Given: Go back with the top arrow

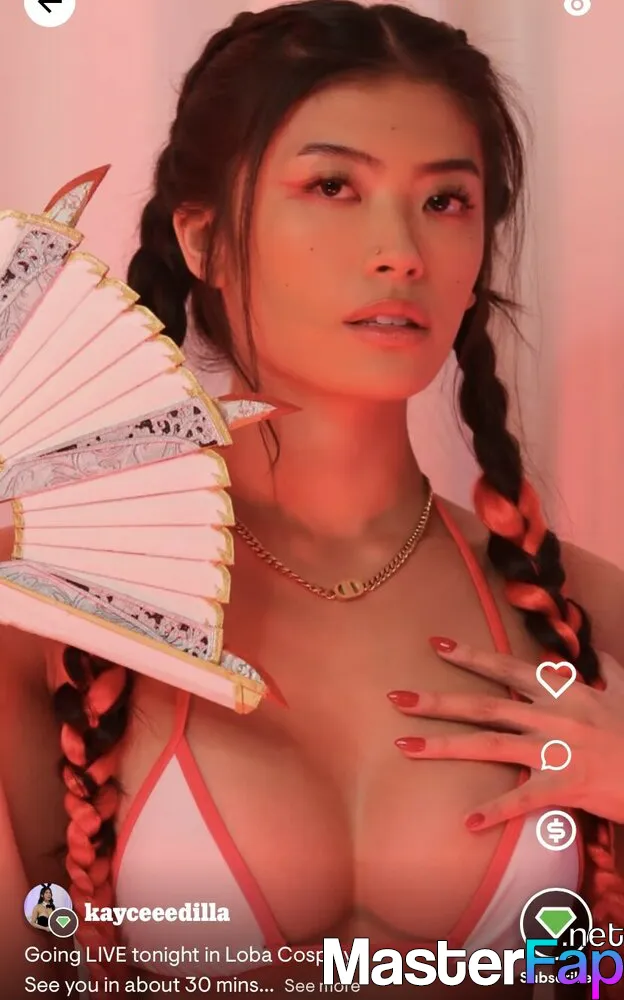Looking at the screenshot, I should pos(49,6).
